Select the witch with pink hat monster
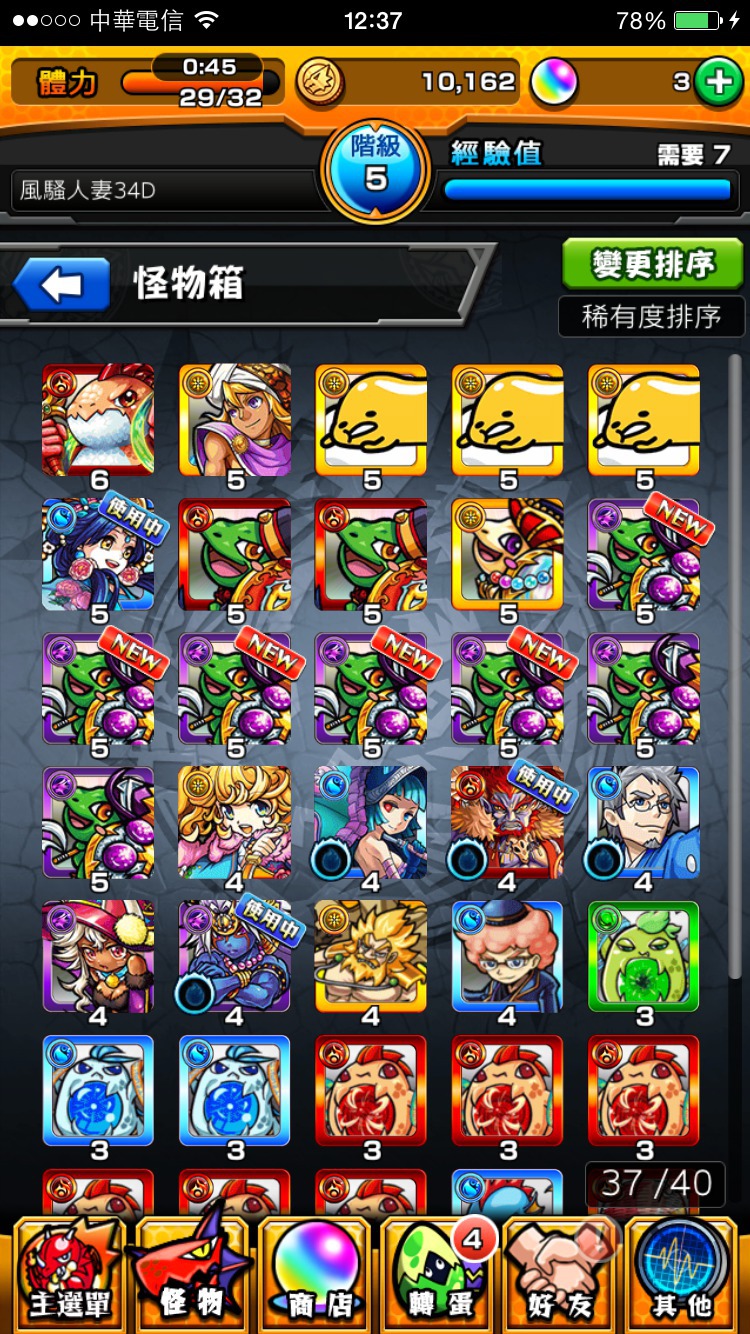Image resolution: width=750 pixels, height=1334 pixels. click(99, 957)
